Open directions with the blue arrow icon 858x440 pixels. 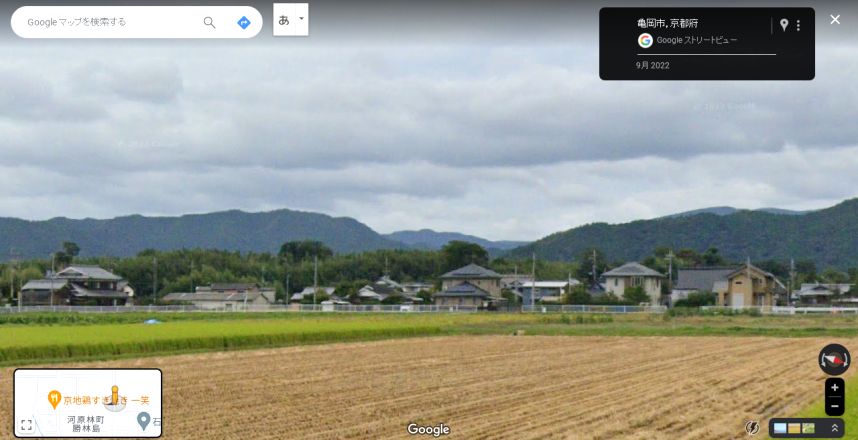[x=244, y=22]
